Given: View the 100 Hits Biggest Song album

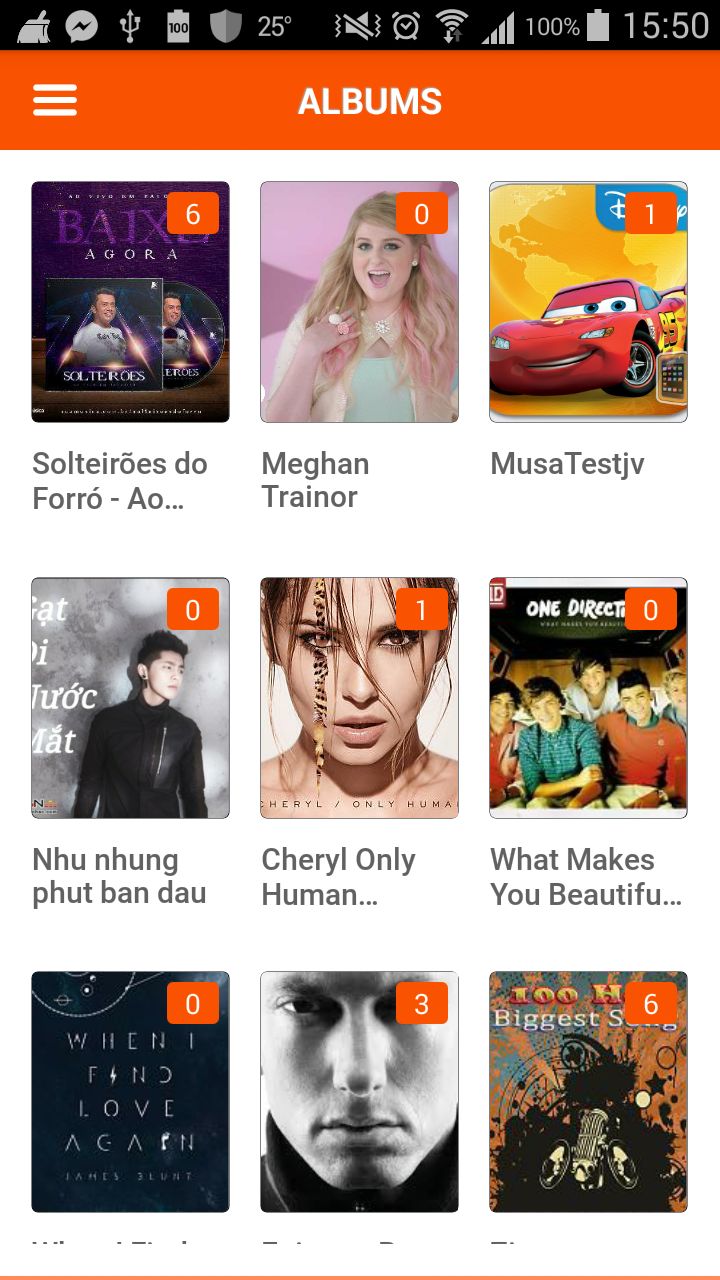Looking at the screenshot, I should coord(588,1092).
